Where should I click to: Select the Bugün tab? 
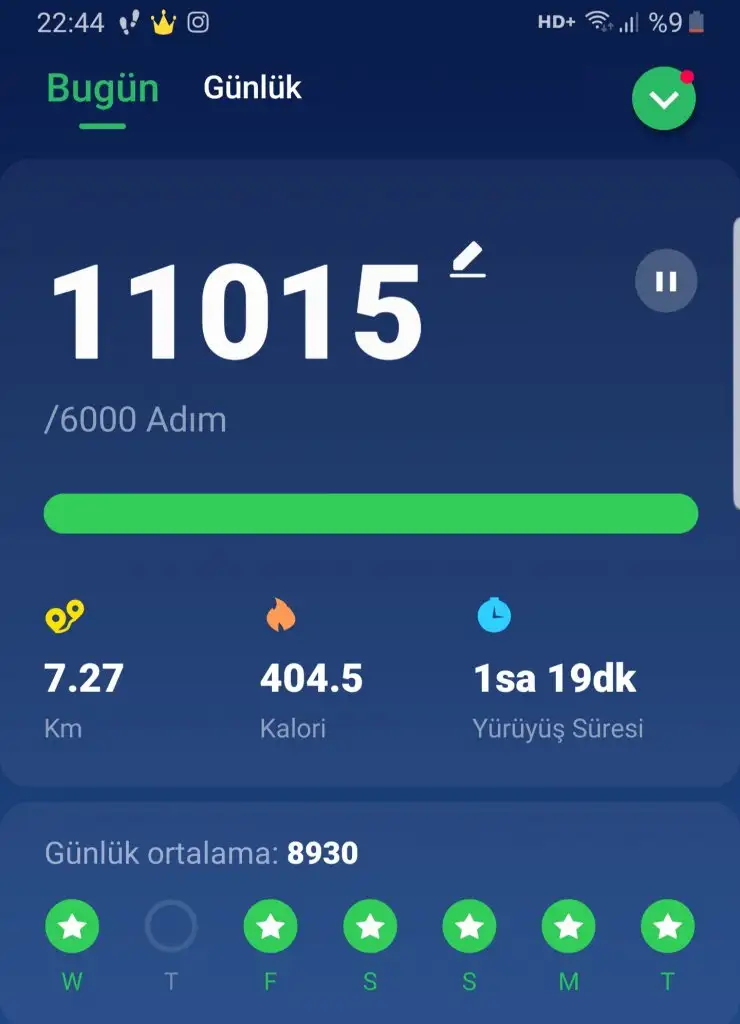coord(102,89)
